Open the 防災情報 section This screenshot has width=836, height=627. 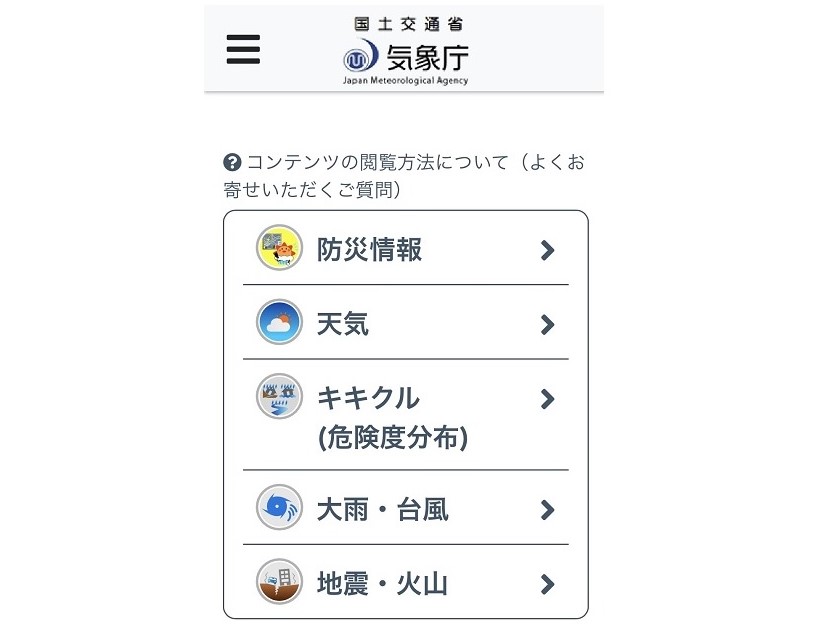[x=405, y=250]
